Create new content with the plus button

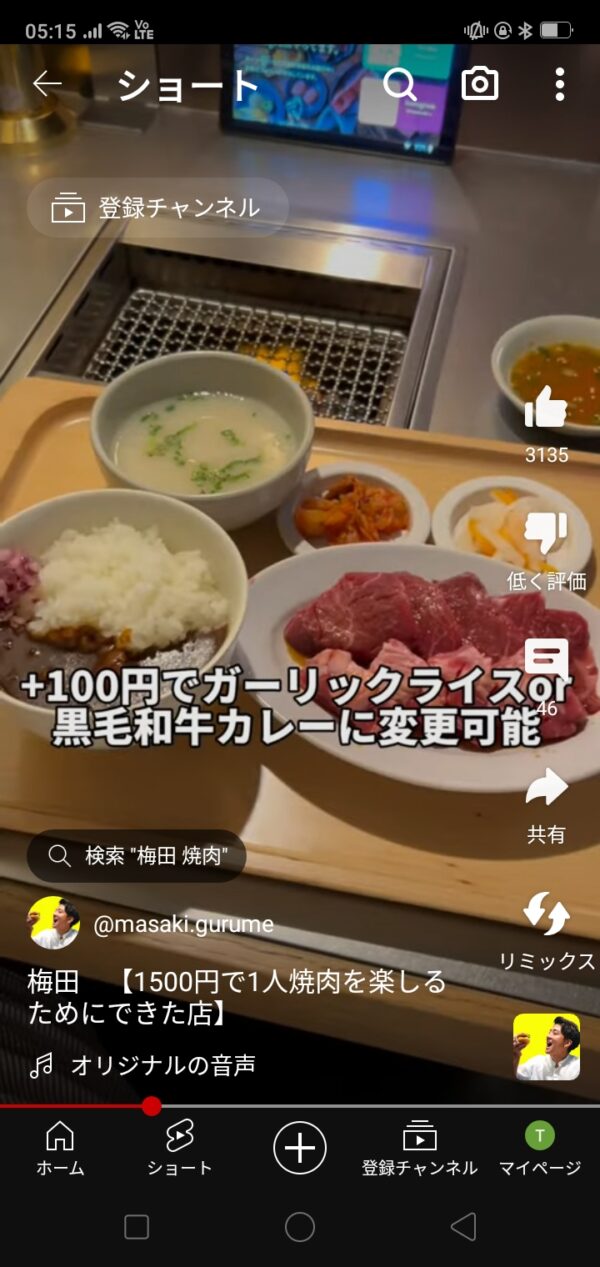point(300,1147)
